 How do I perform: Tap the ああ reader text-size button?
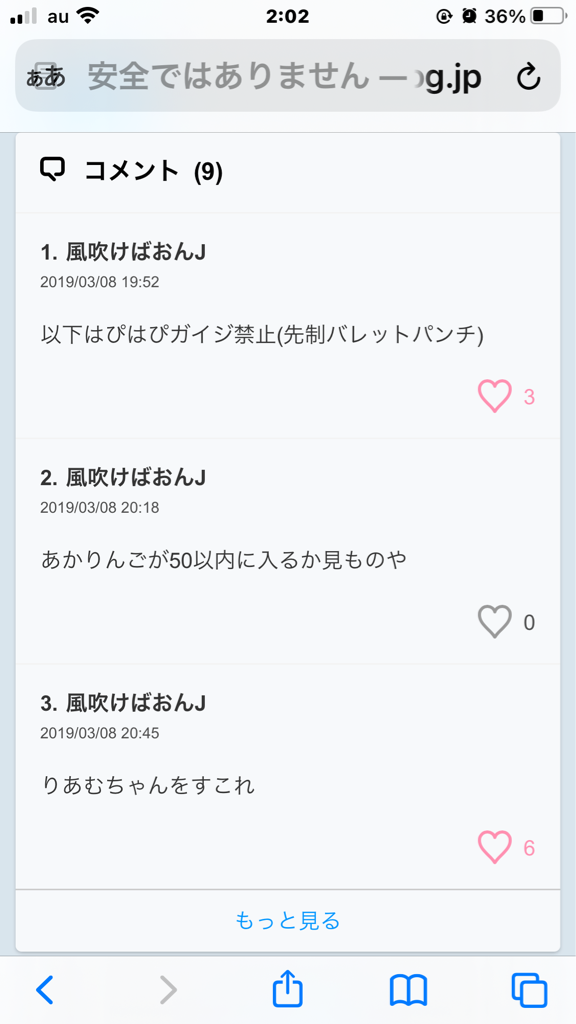46,76
